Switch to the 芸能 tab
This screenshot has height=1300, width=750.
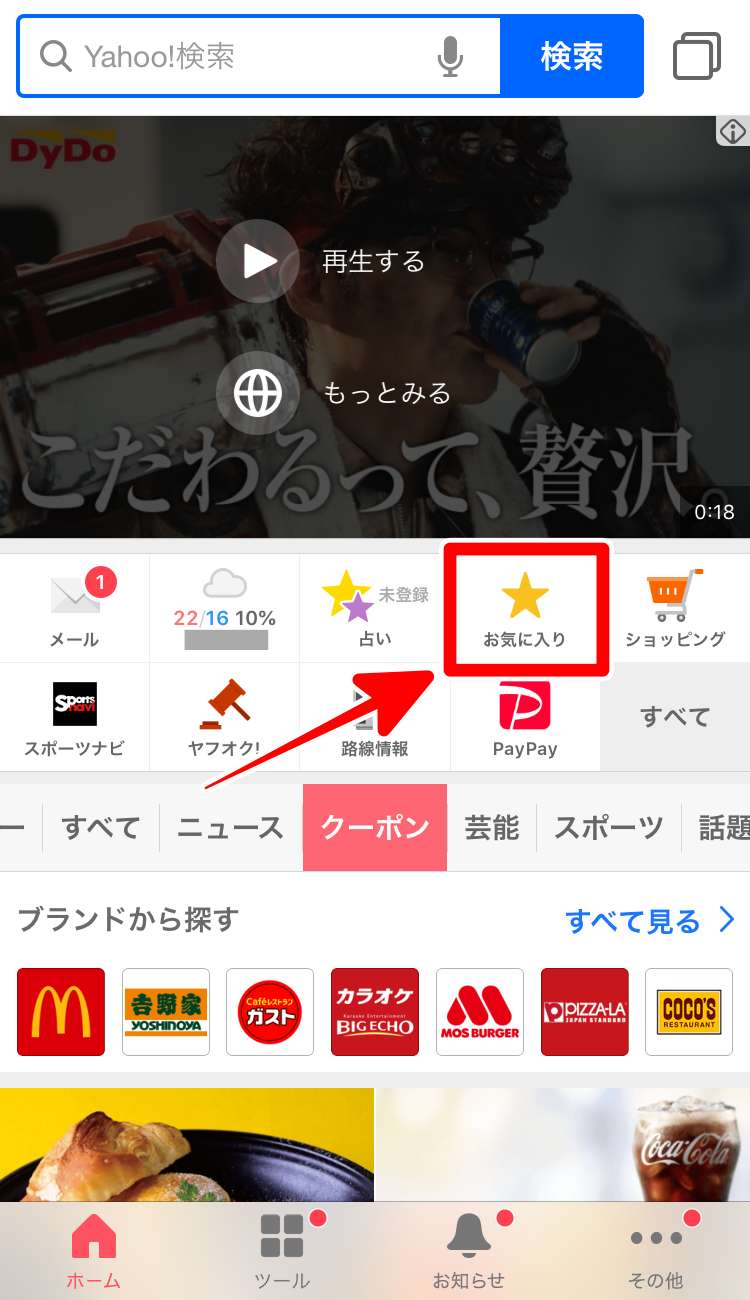point(492,827)
